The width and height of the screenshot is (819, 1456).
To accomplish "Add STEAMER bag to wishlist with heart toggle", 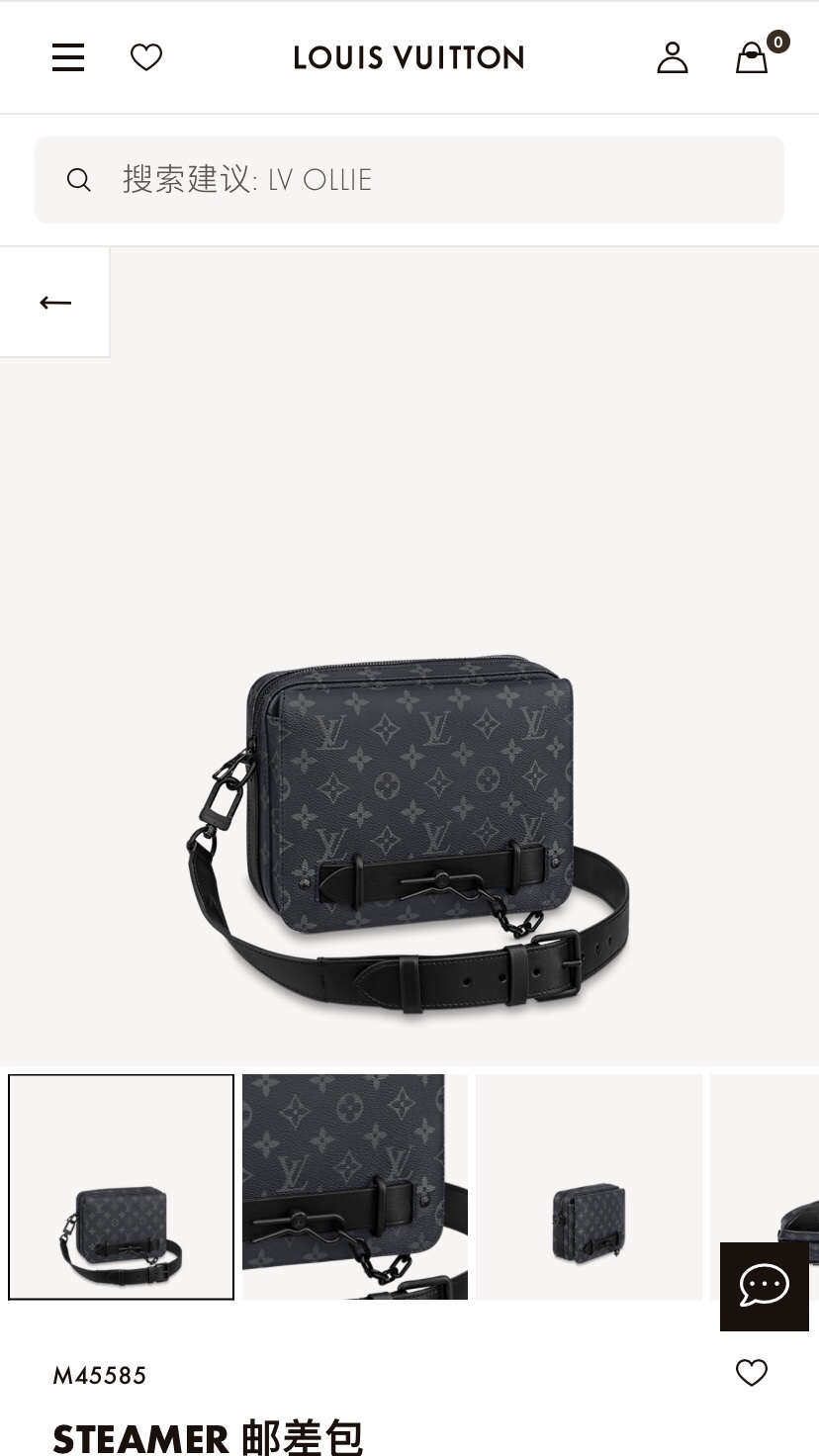I will point(751,1373).
